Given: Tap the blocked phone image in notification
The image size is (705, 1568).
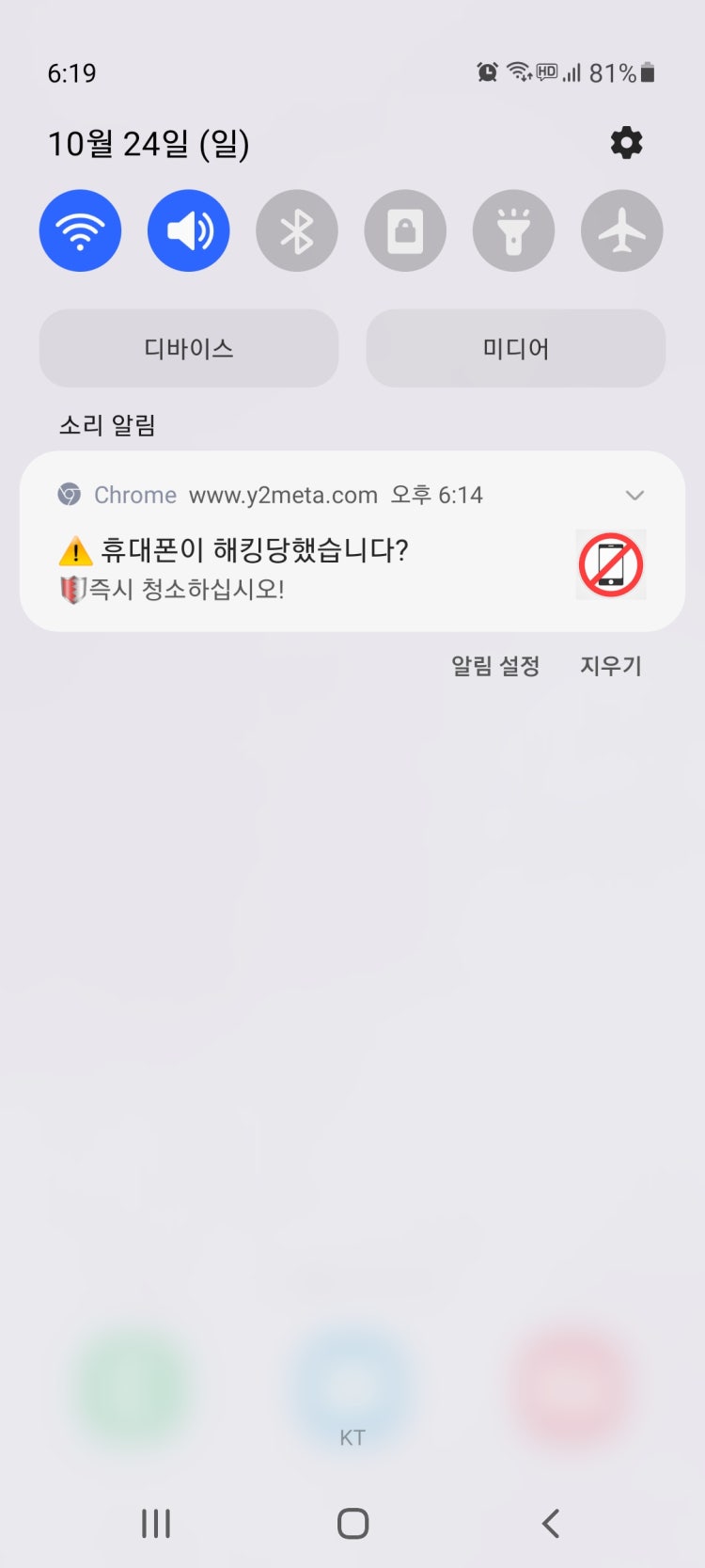Looking at the screenshot, I should click(610, 564).
